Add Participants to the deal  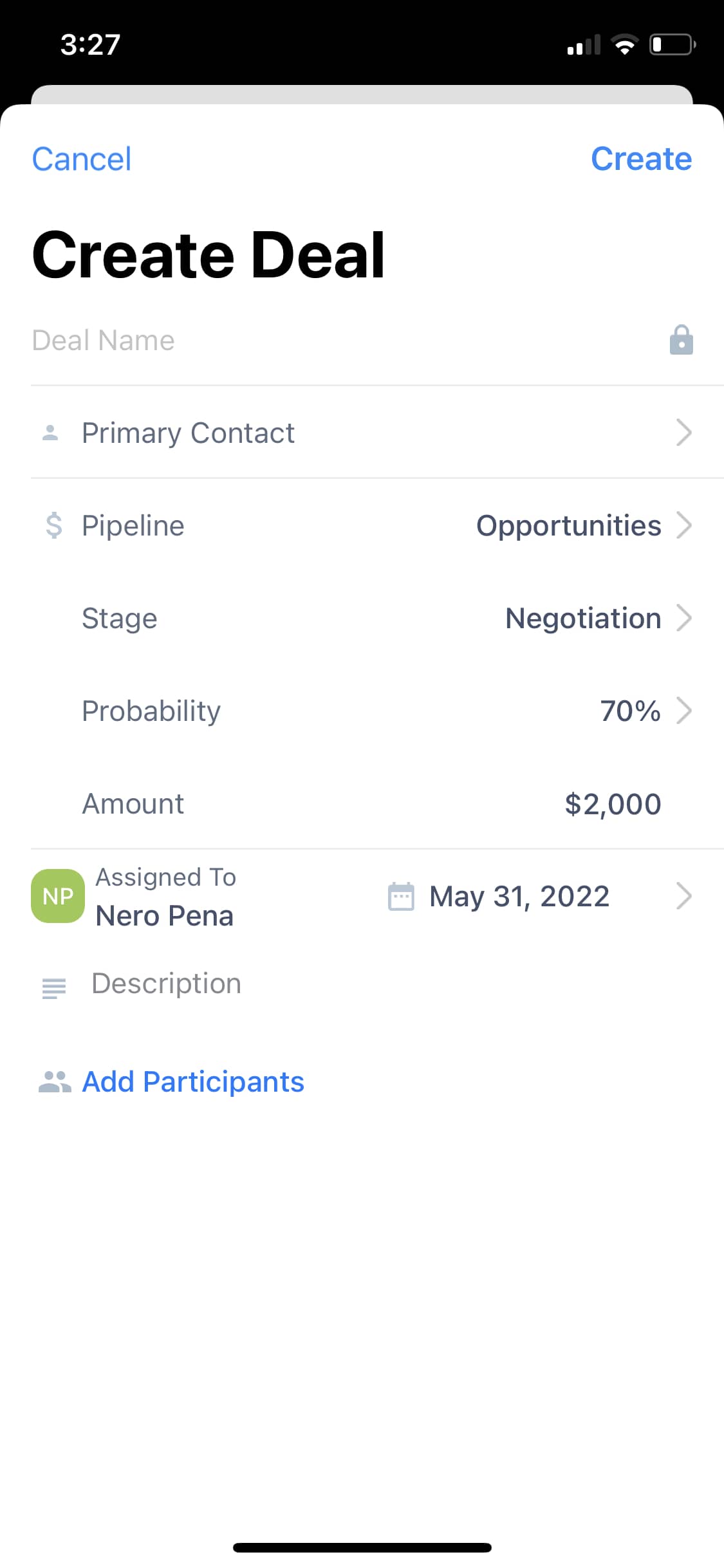(x=171, y=1081)
